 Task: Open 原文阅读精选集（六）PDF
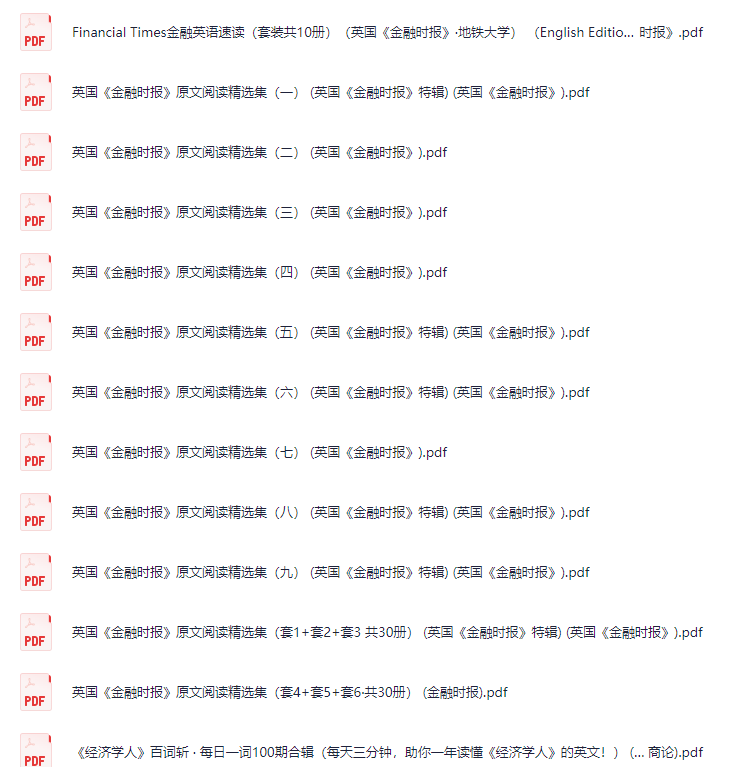click(x=330, y=392)
